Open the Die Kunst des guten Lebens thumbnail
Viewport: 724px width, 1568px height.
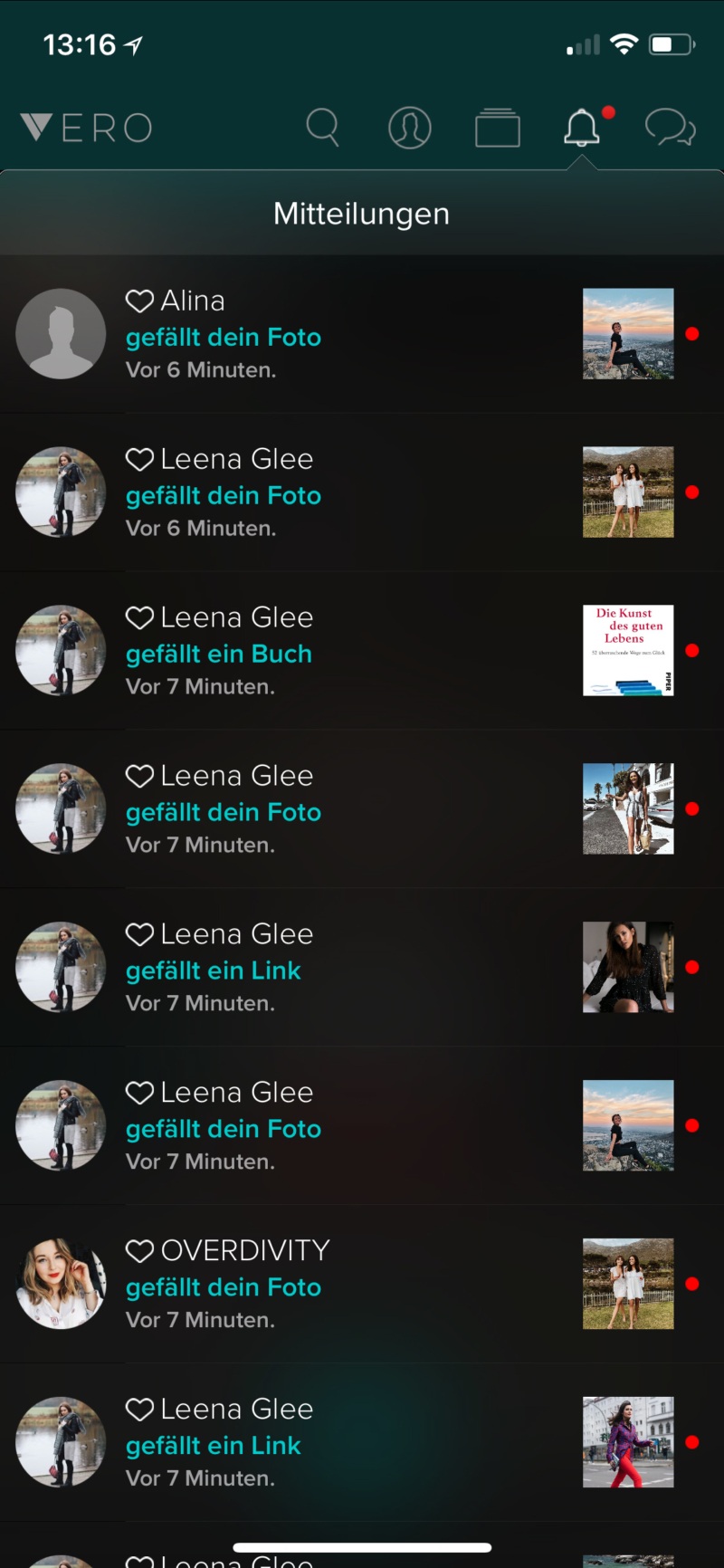pyautogui.click(x=628, y=650)
